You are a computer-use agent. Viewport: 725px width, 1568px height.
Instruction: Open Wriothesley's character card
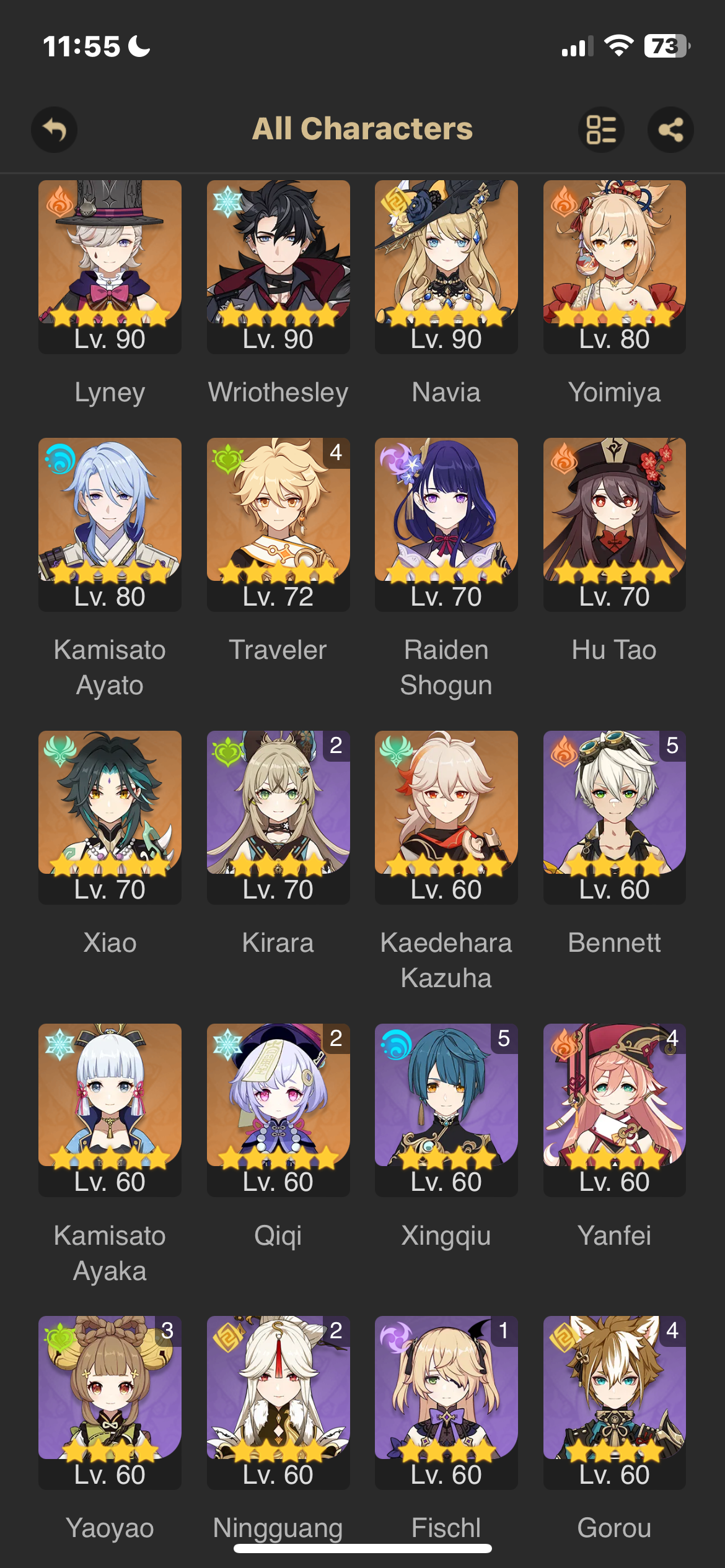(x=278, y=266)
